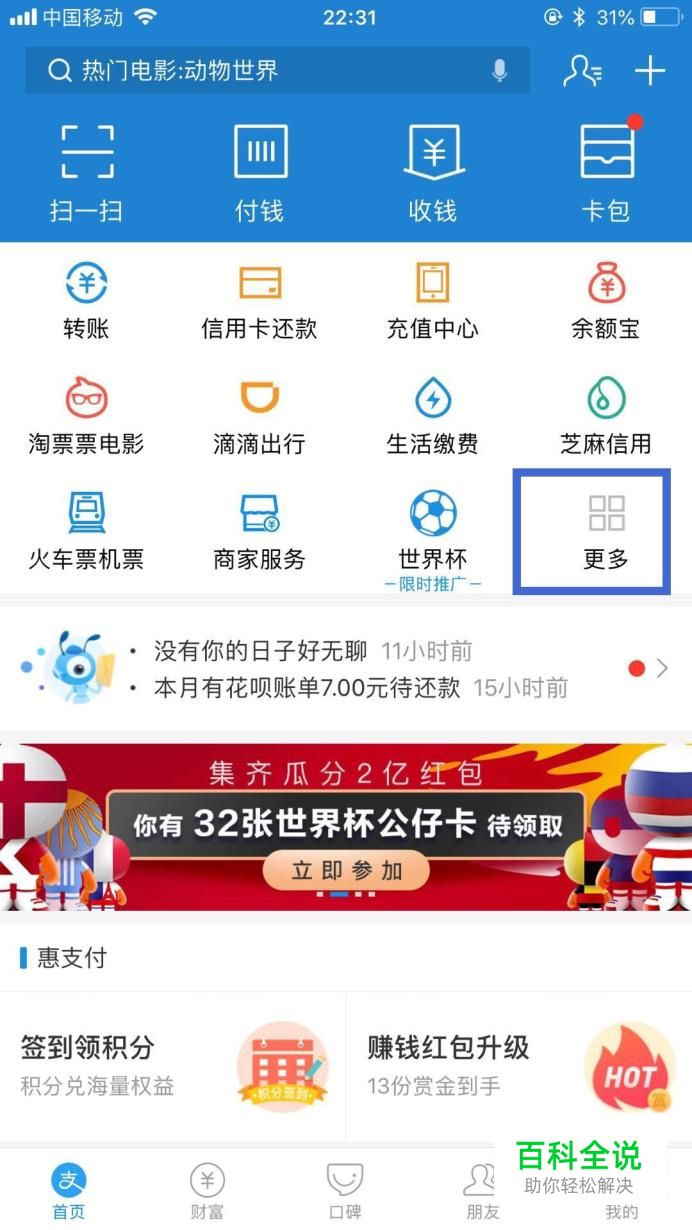692x1230 pixels.
Task: Launch 滴滴出行
Action: point(260,416)
